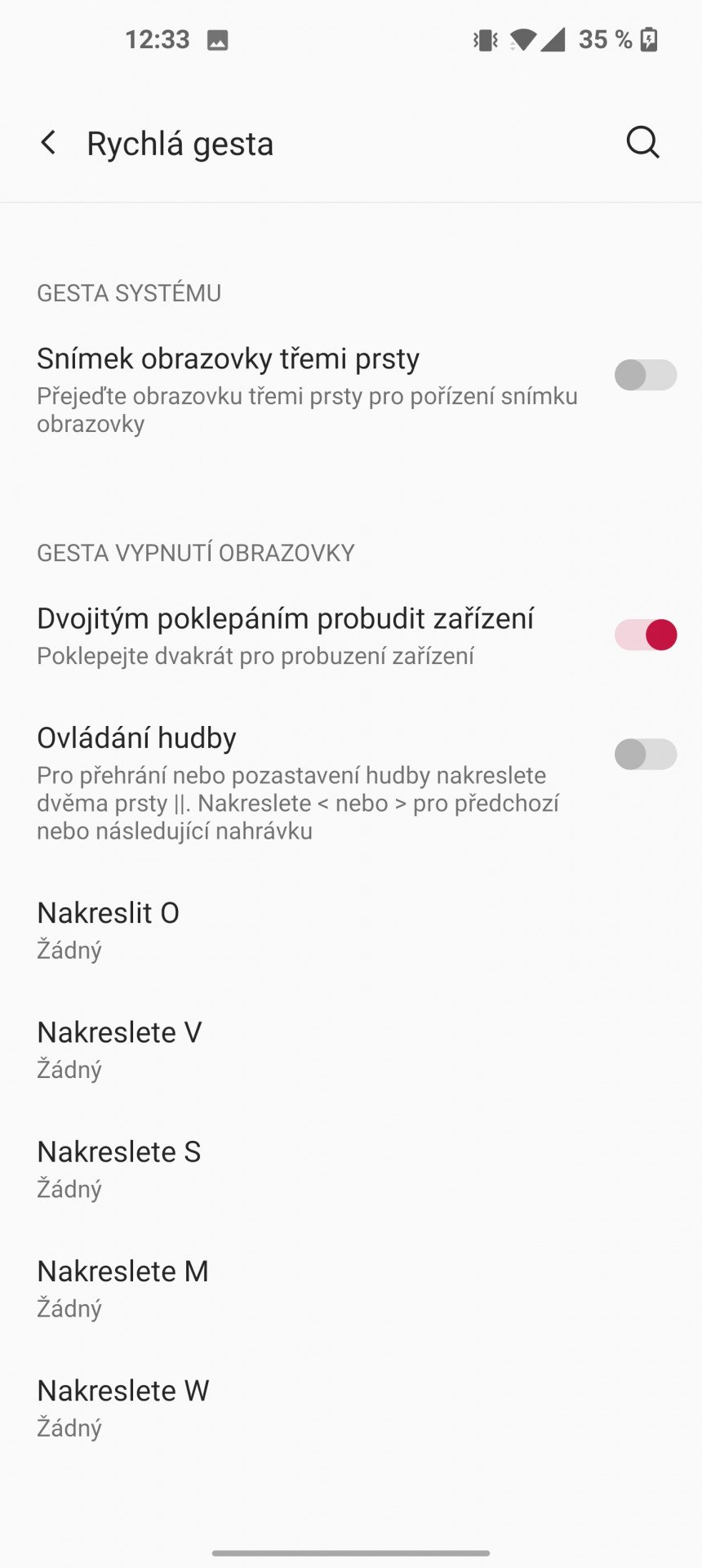
Task: Select the Nakreslete M row
Action: point(351,1288)
